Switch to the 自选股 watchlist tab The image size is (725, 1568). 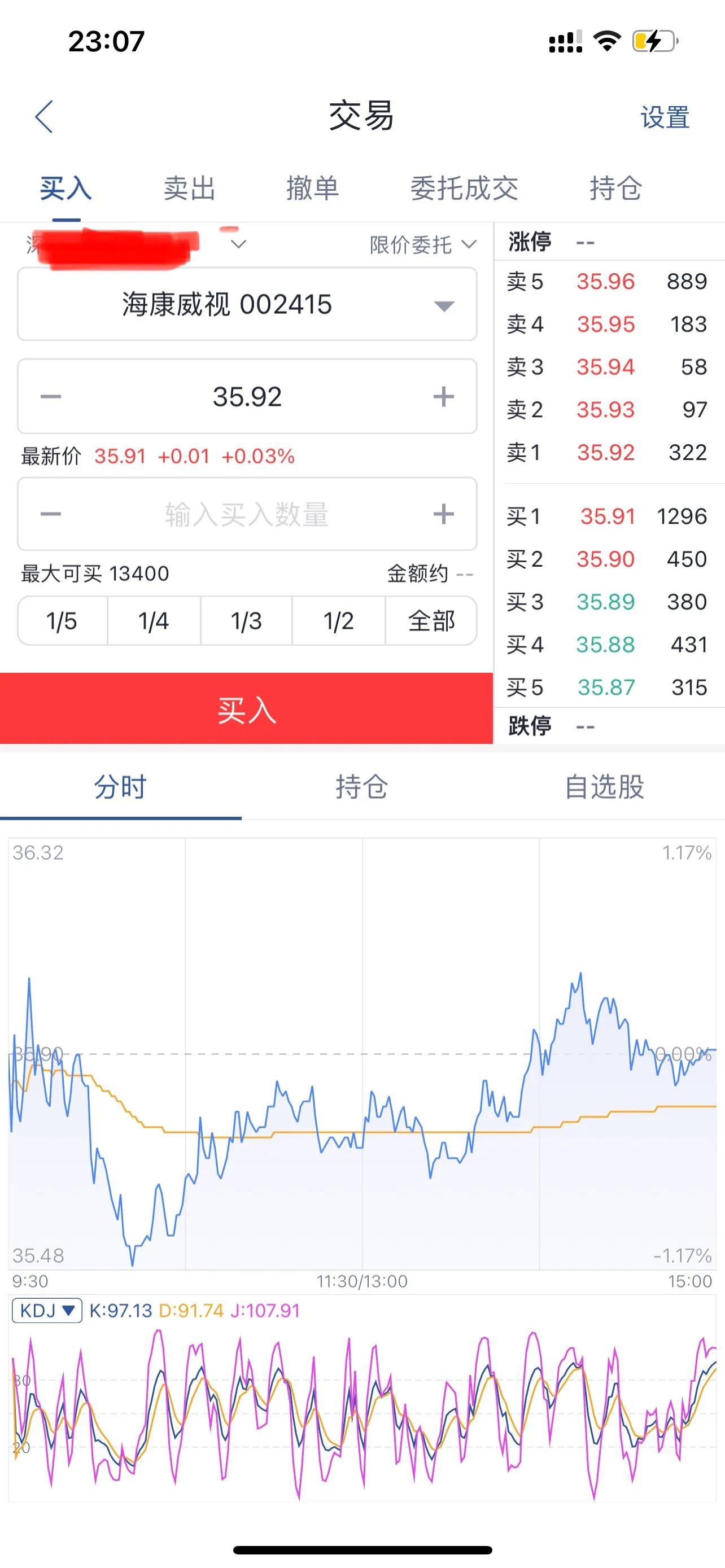tap(605, 787)
